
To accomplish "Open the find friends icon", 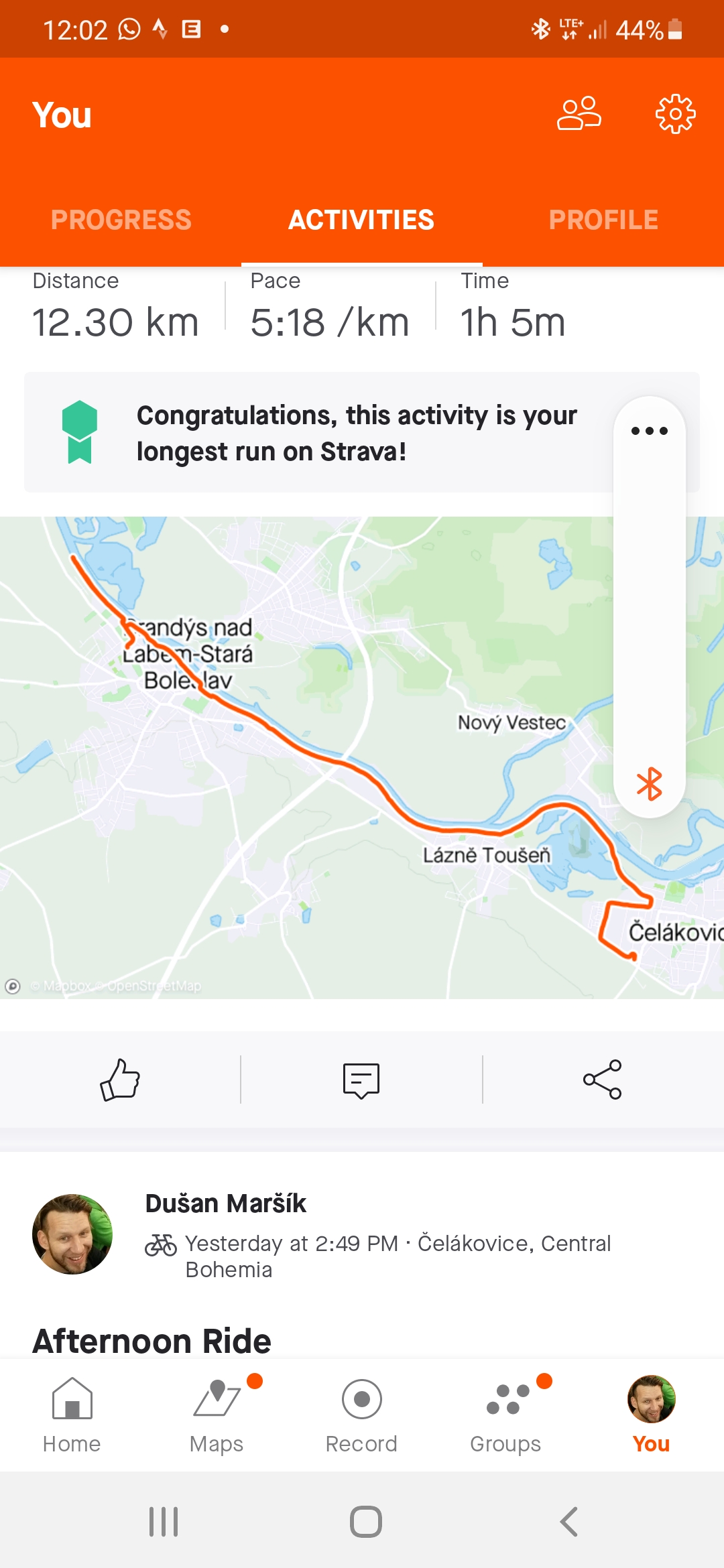I will [x=579, y=114].
